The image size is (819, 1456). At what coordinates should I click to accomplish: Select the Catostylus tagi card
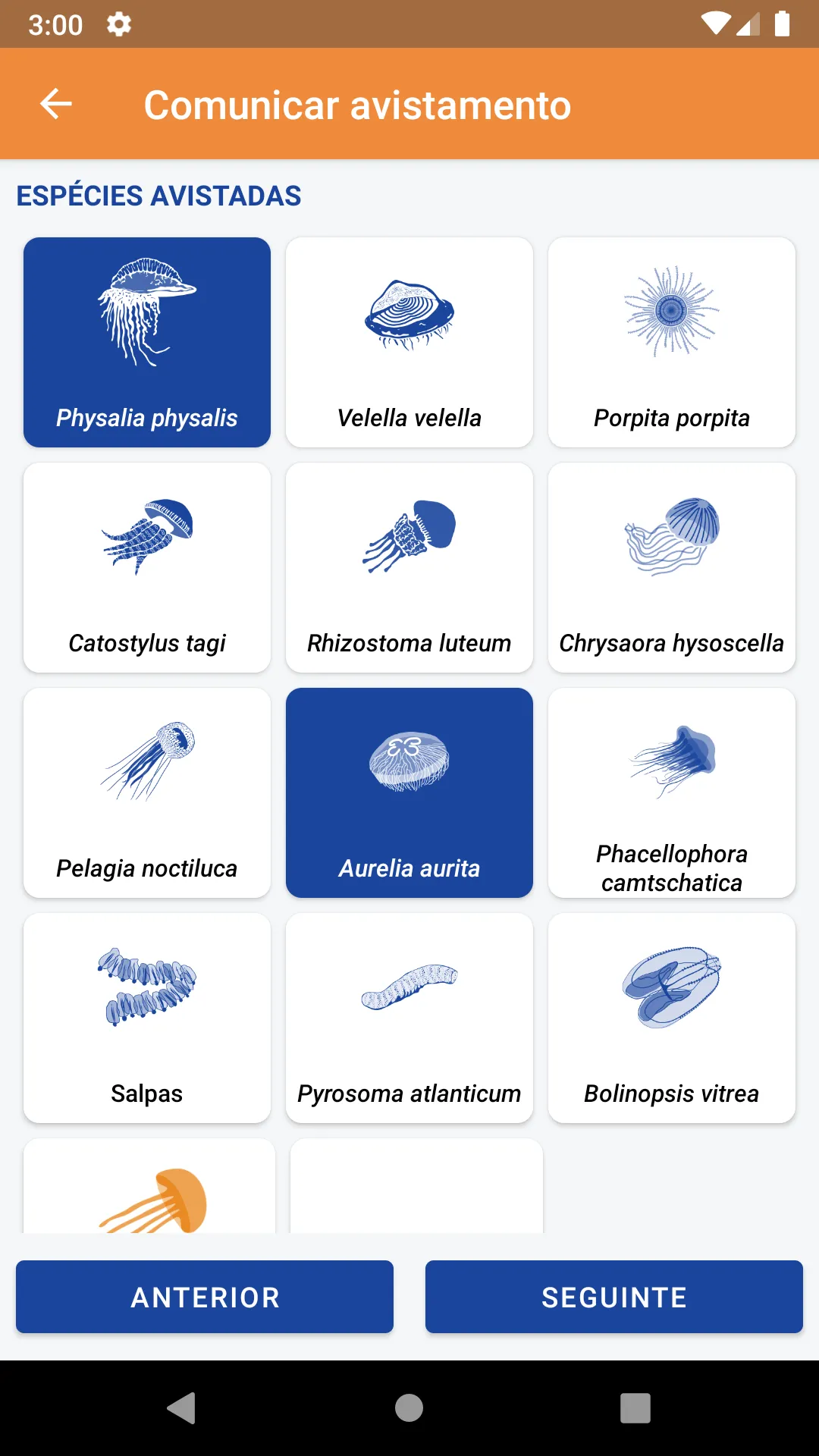pyautogui.click(x=147, y=567)
